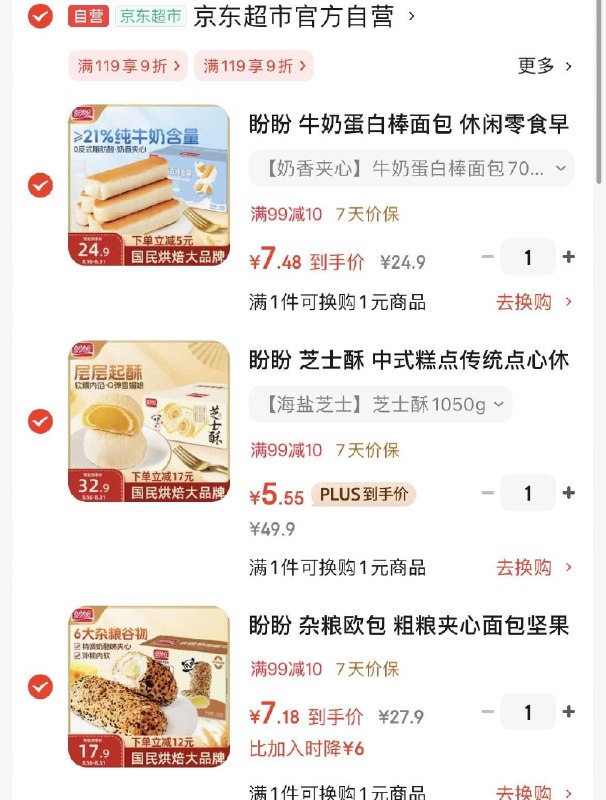Tap 去换购 under 牛奶蛋白棒面包

[x=534, y=302]
